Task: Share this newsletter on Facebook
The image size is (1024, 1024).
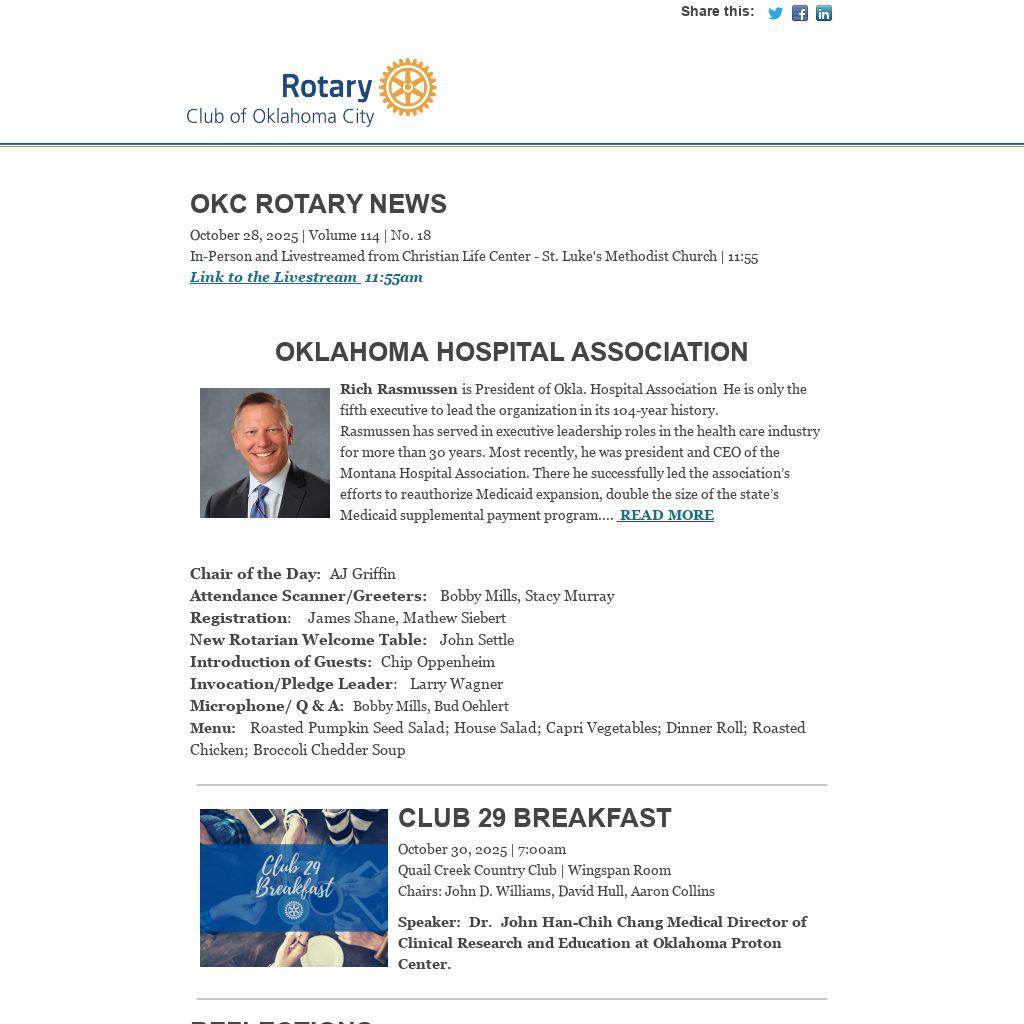Action: 800,13
